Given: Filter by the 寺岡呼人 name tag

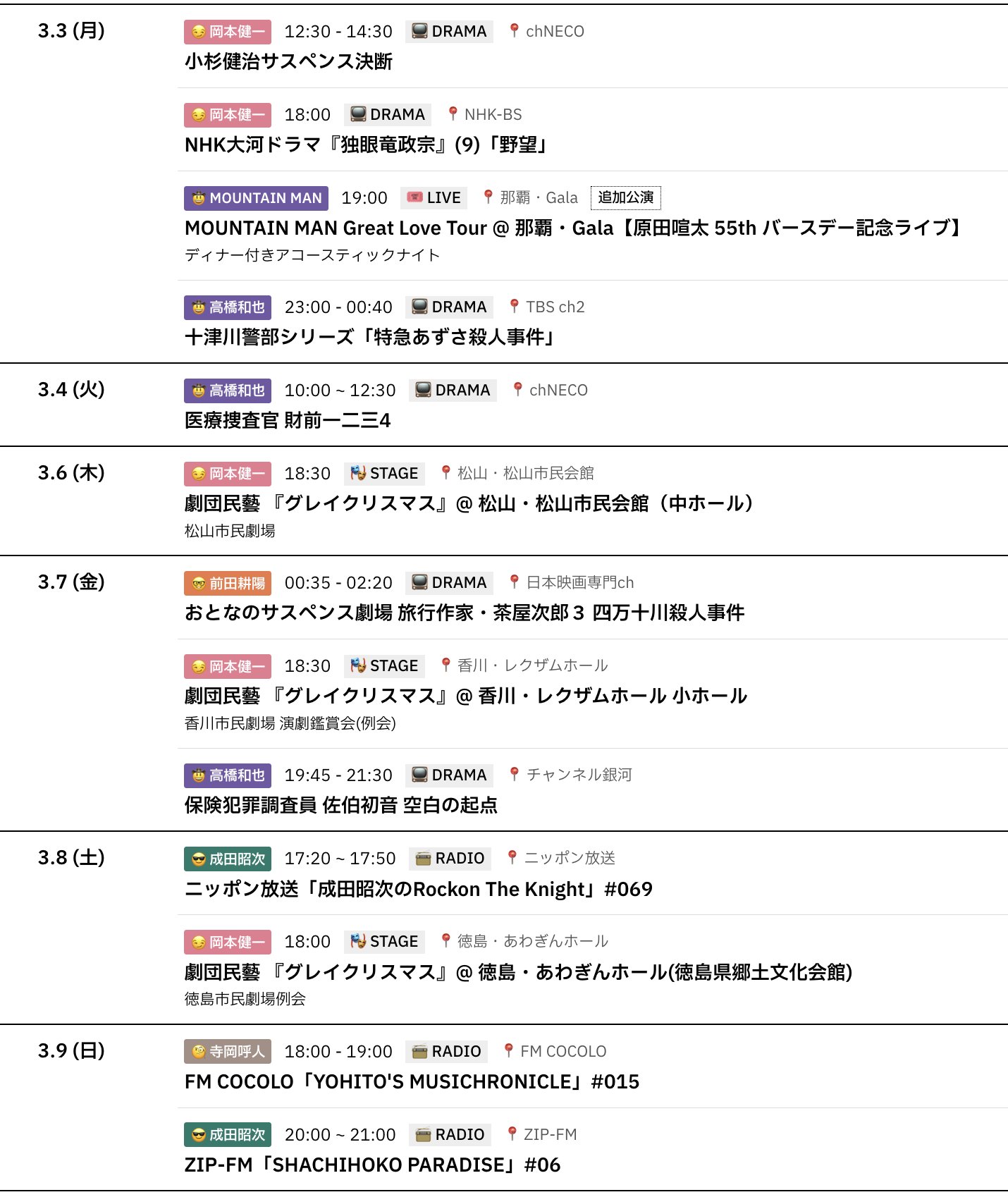Looking at the screenshot, I should [x=228, y=1052].
